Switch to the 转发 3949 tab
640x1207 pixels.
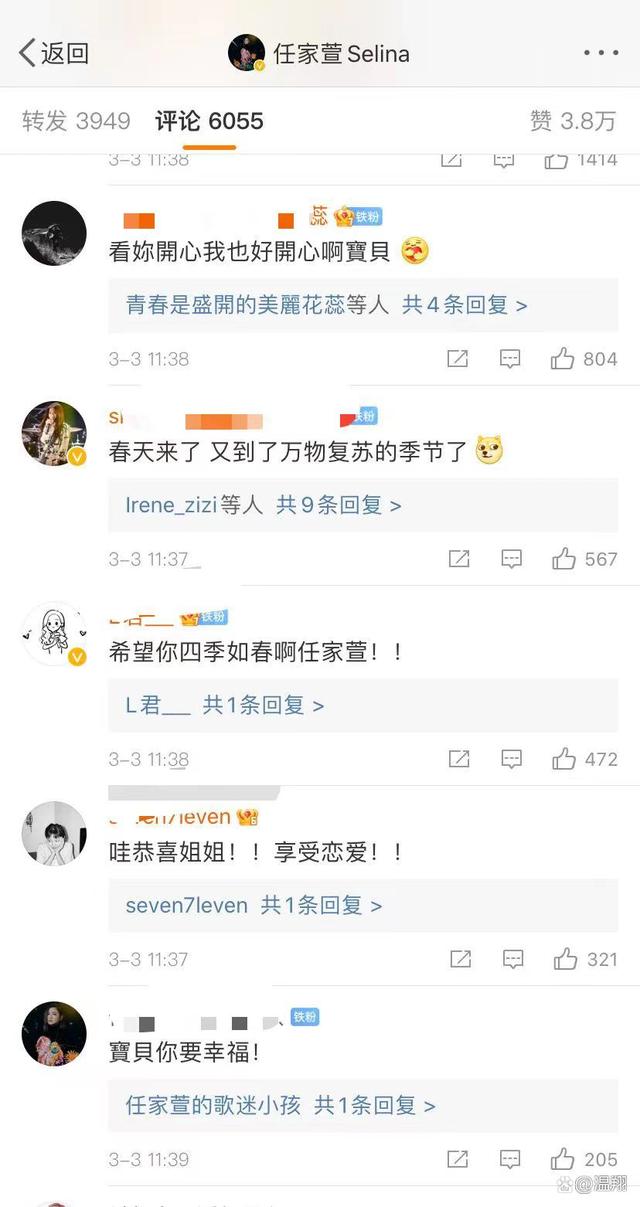pos(76,122)
